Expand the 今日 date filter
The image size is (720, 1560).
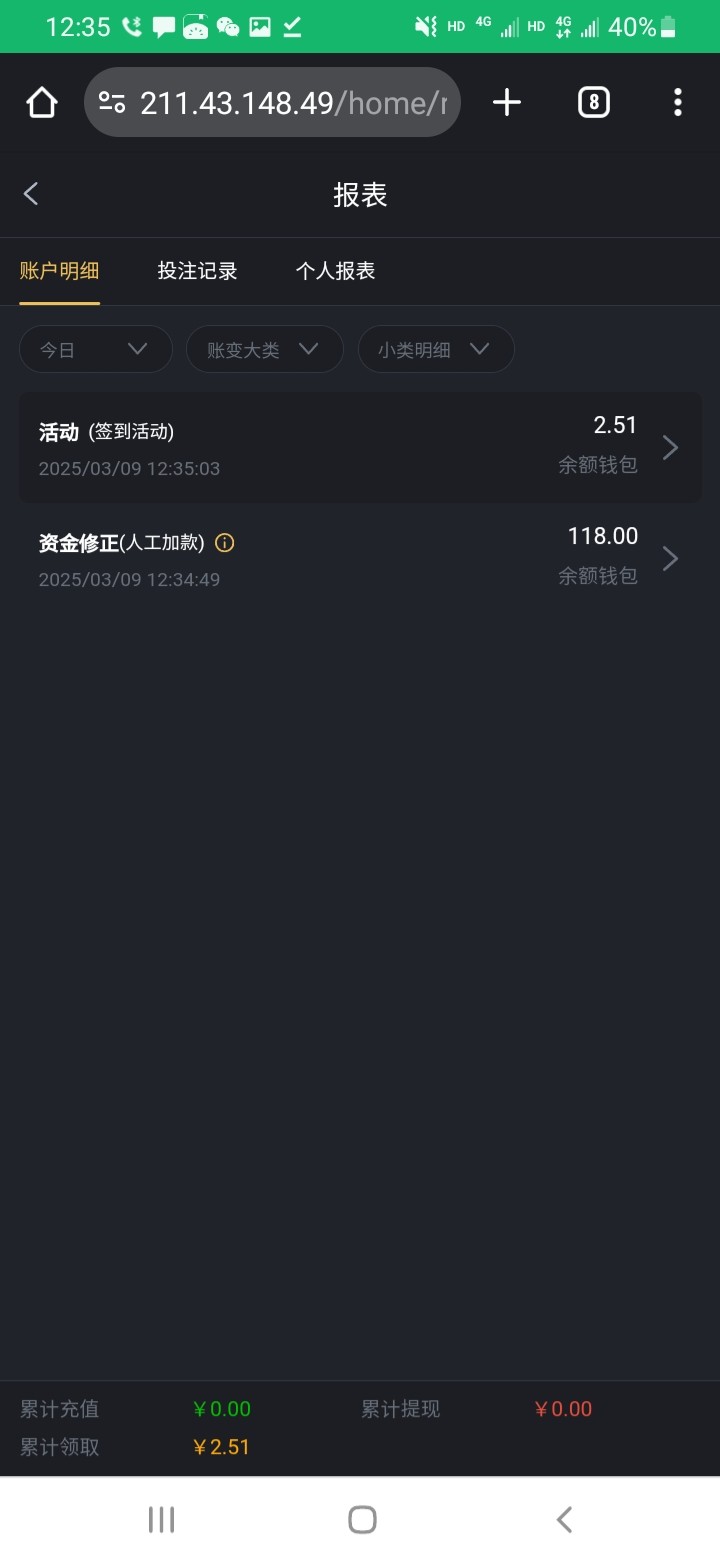click(x=95, y=349)
